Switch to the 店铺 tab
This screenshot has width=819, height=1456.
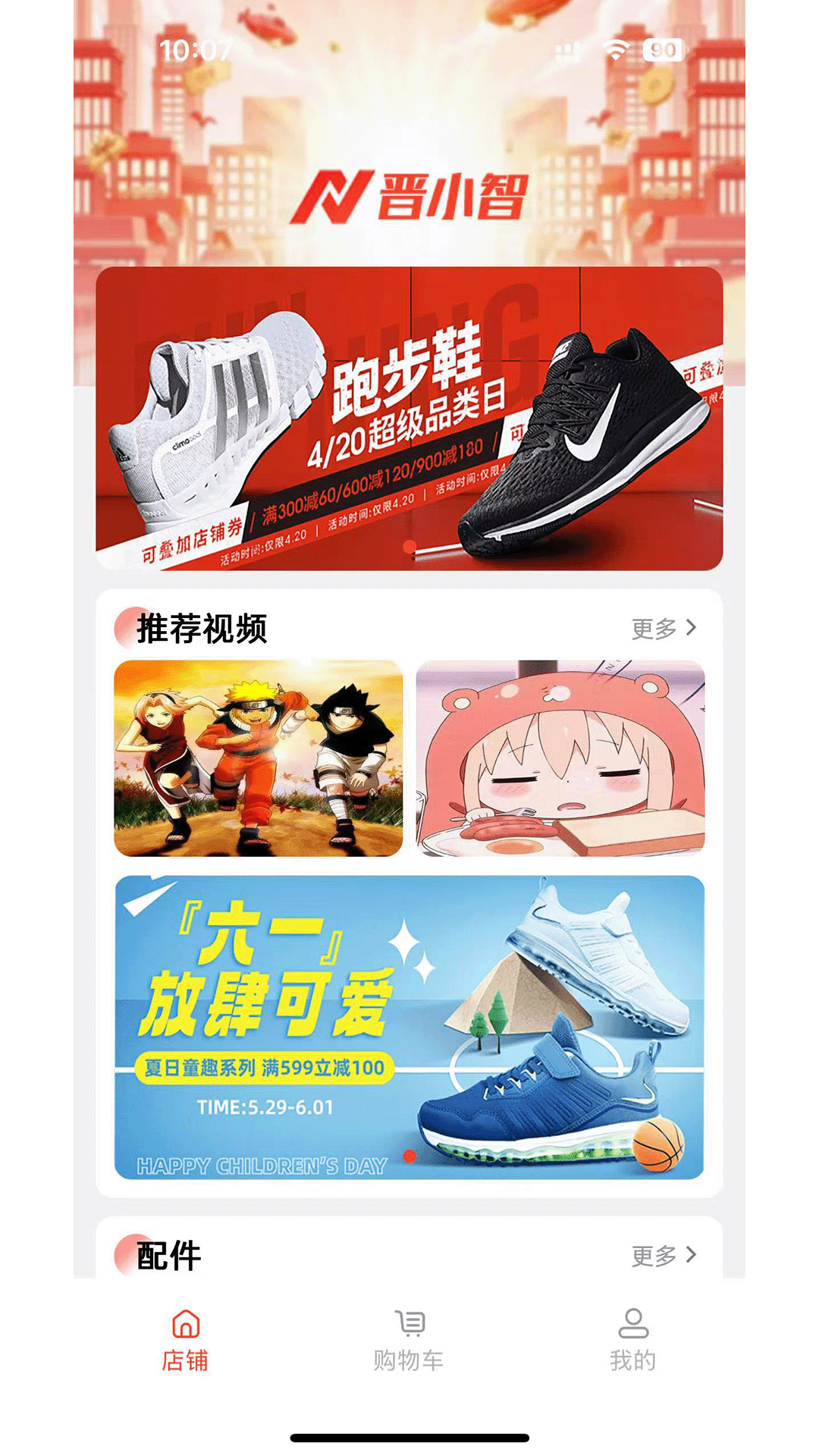(185, 1341)
